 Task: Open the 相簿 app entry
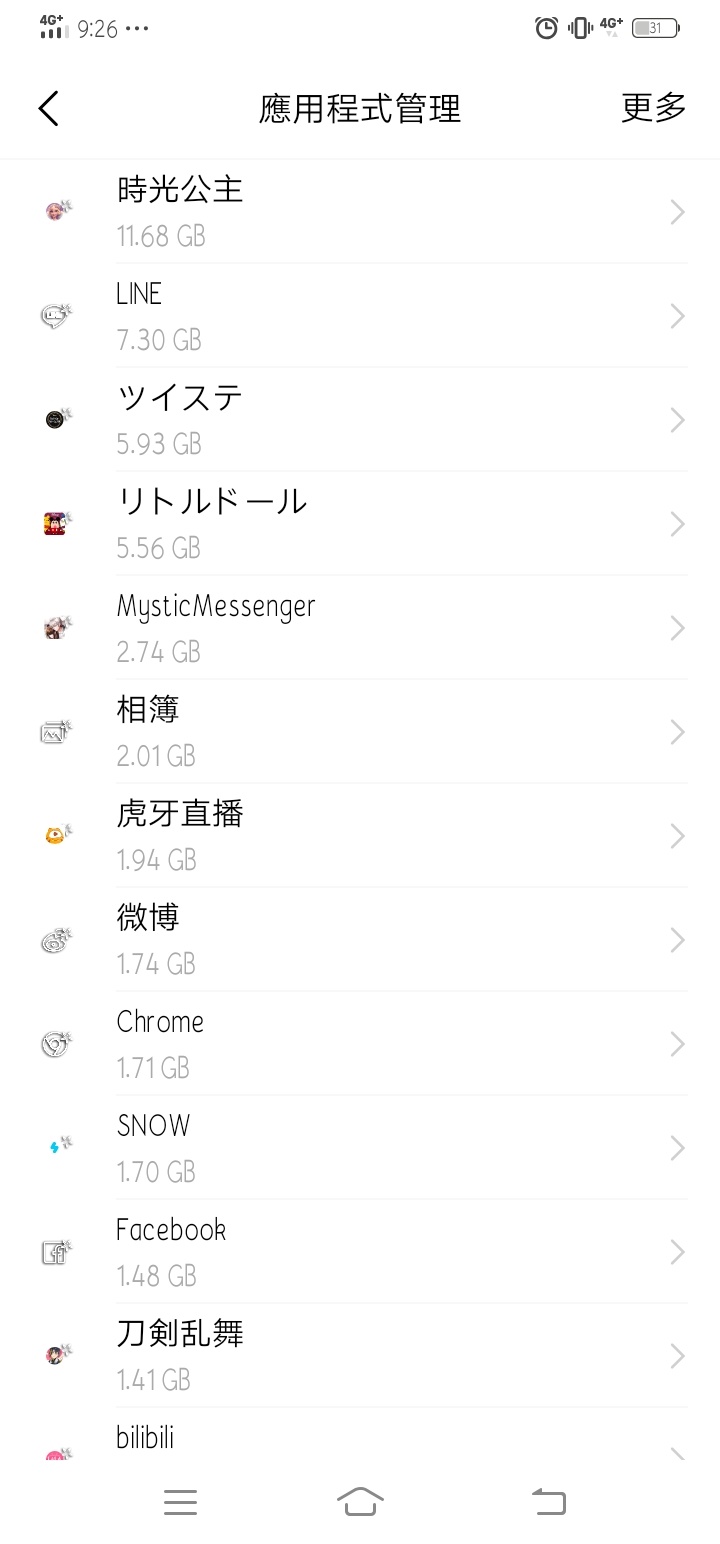(x=360, y=731)
